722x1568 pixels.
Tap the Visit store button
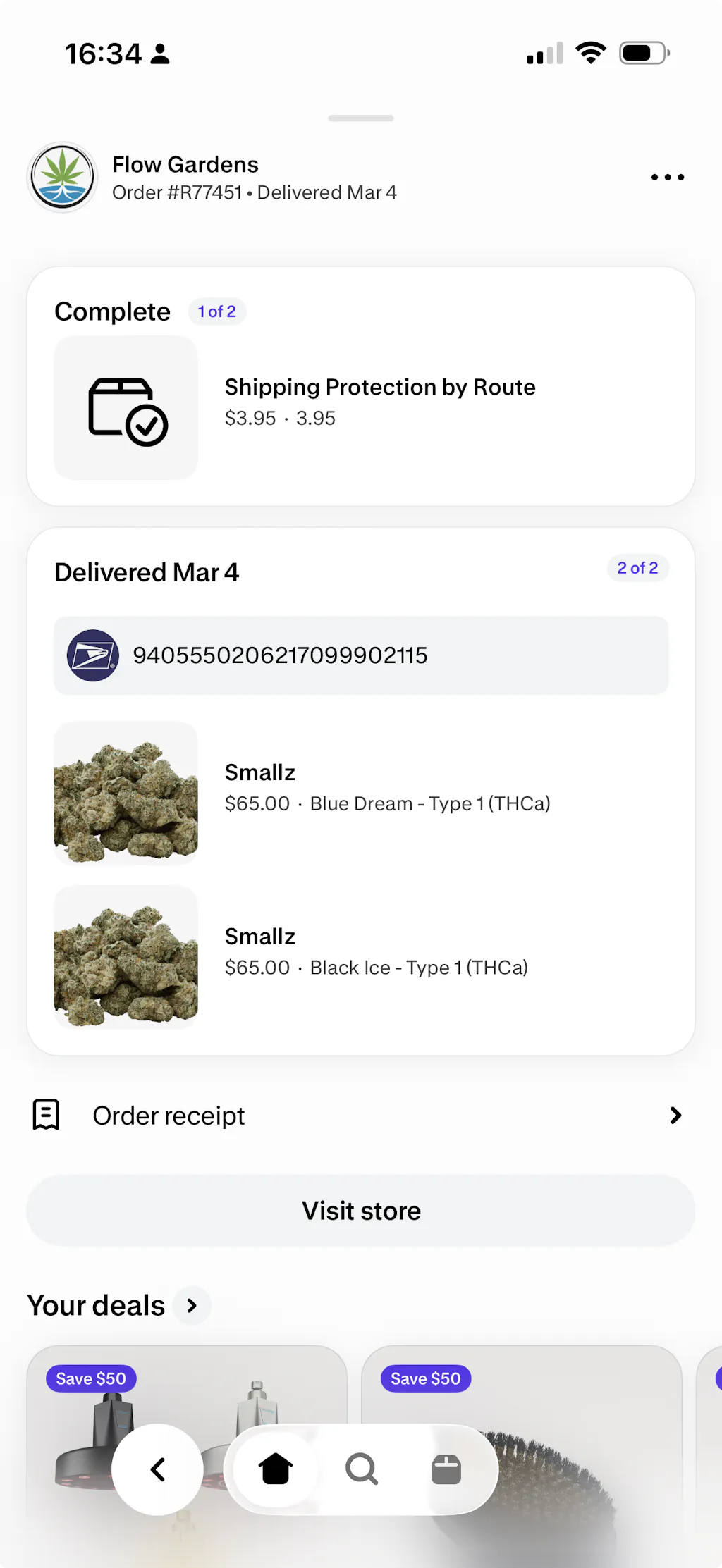pos(361,1211)
